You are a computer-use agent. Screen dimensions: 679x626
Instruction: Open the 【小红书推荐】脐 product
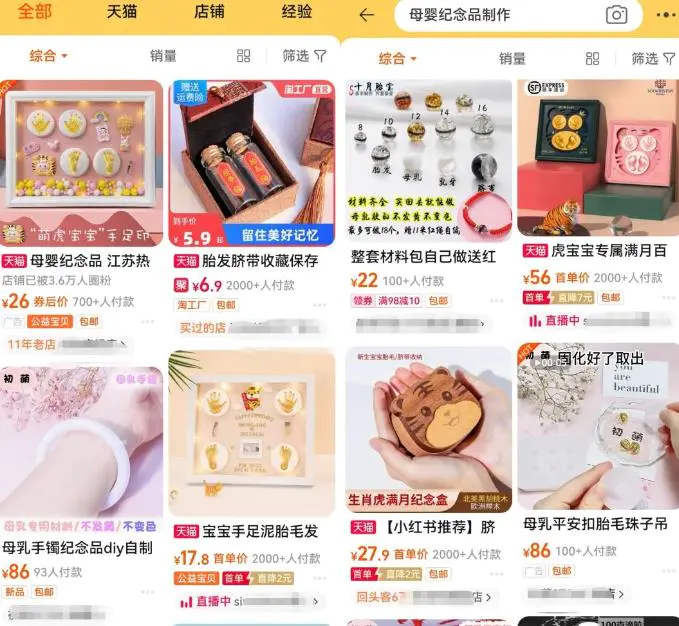[424, 527]
